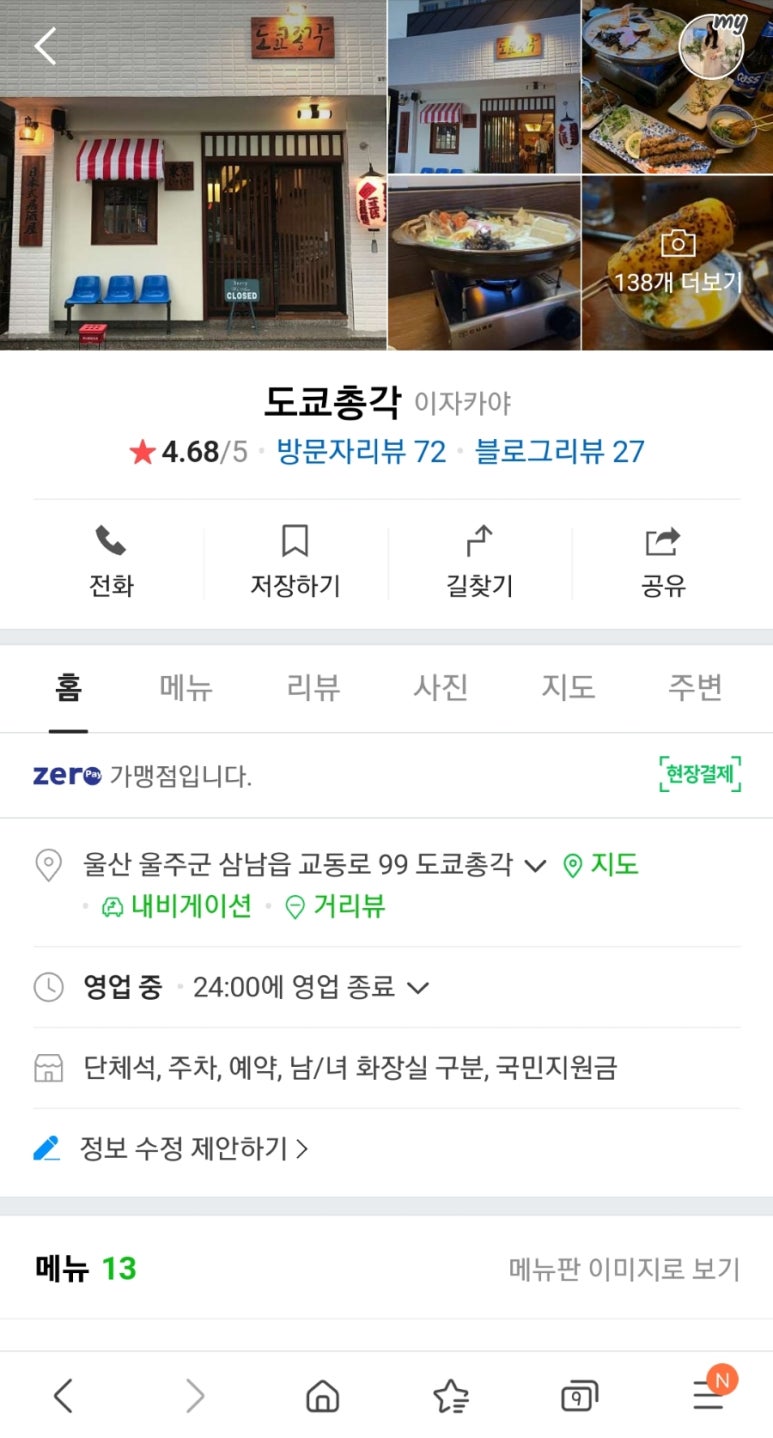
Task: Open 블로그리뷰 27 reviews
Action: [x=559, y=452]
